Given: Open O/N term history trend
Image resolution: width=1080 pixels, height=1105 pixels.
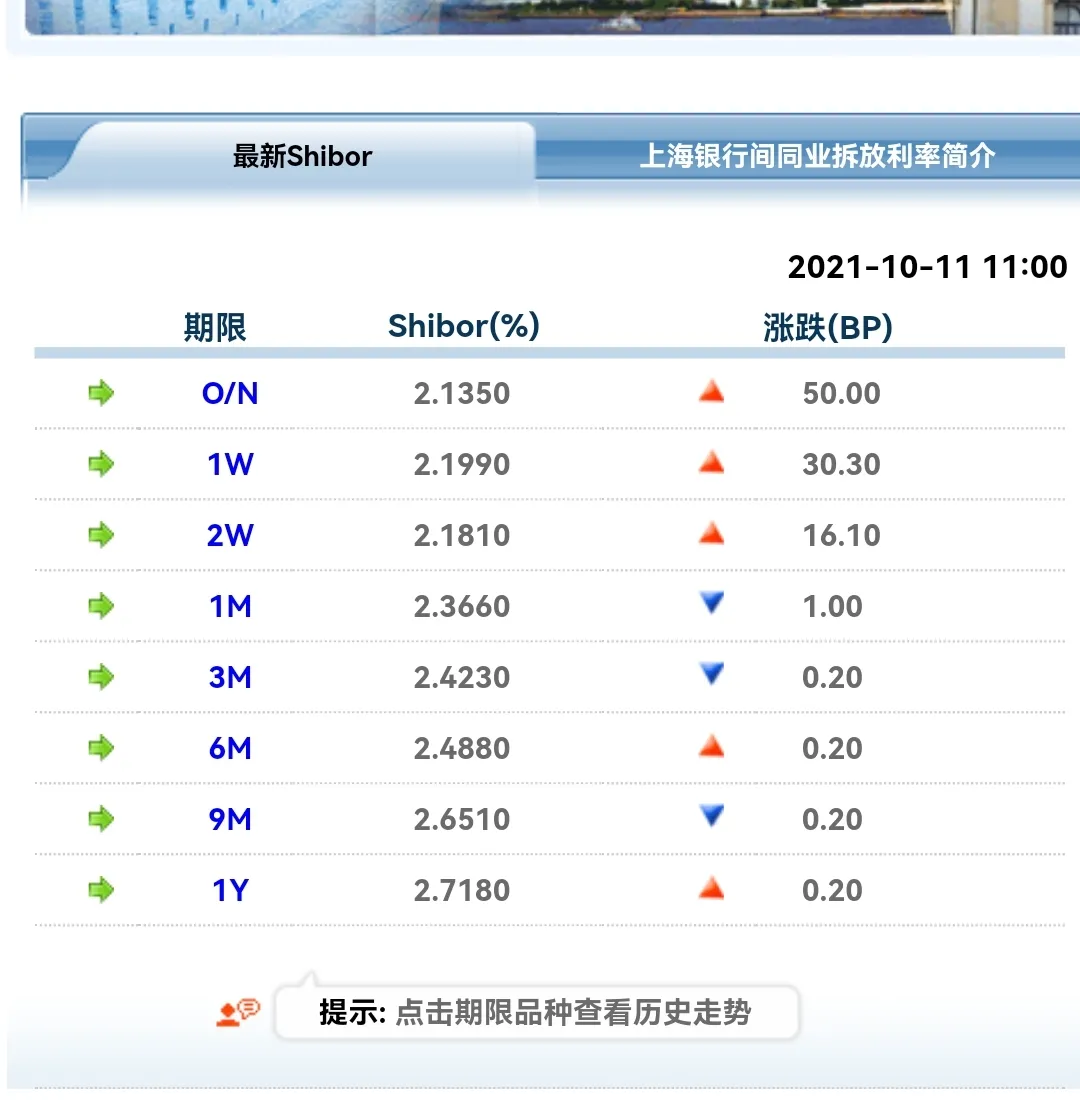Looking at the screenshot, I should tap(230, 393).
